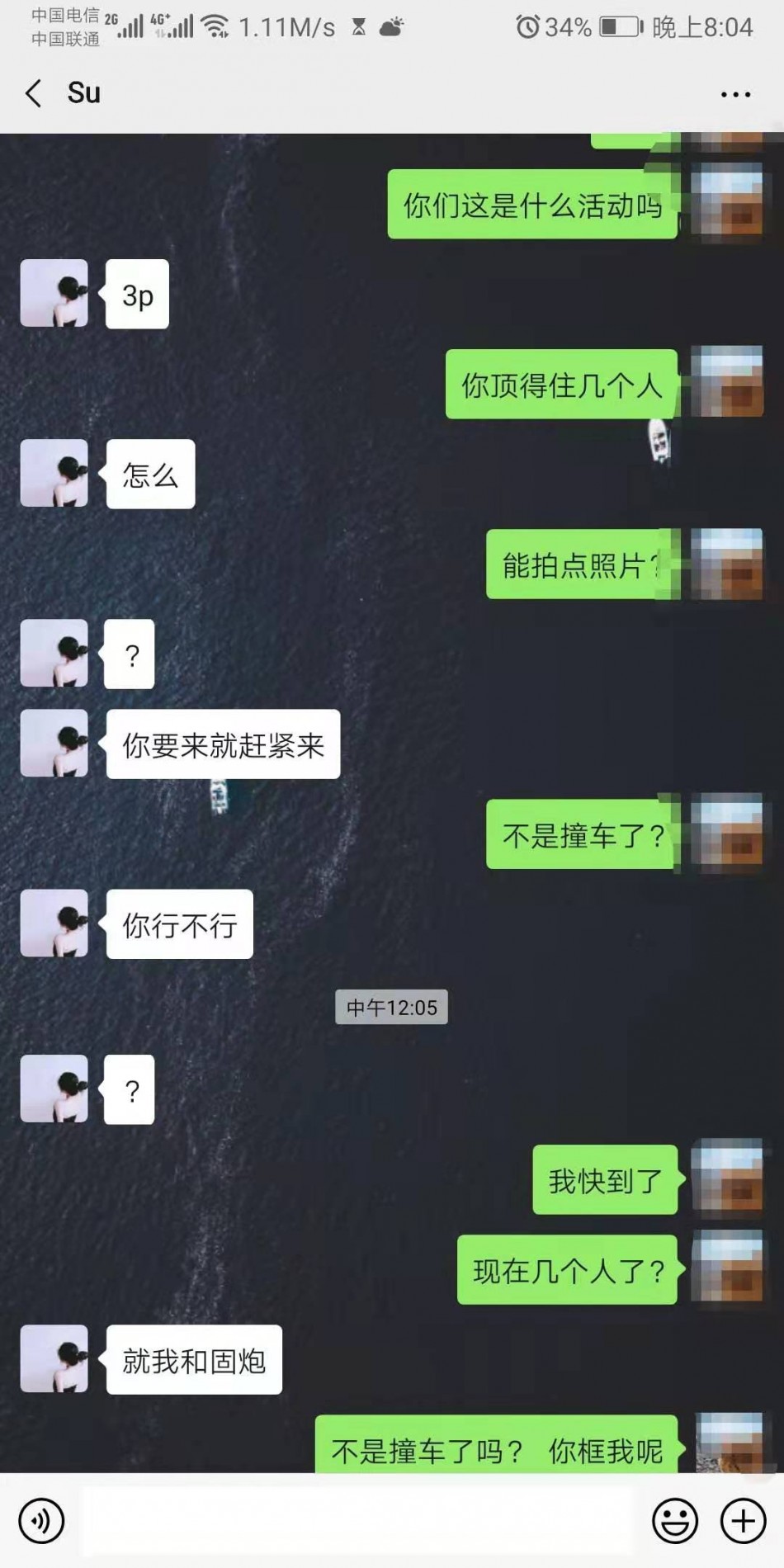Open Su's avatar next to 3p message
Viewport: 784px width, 1568px height.
pyautogui.click(x=54, y=294)
